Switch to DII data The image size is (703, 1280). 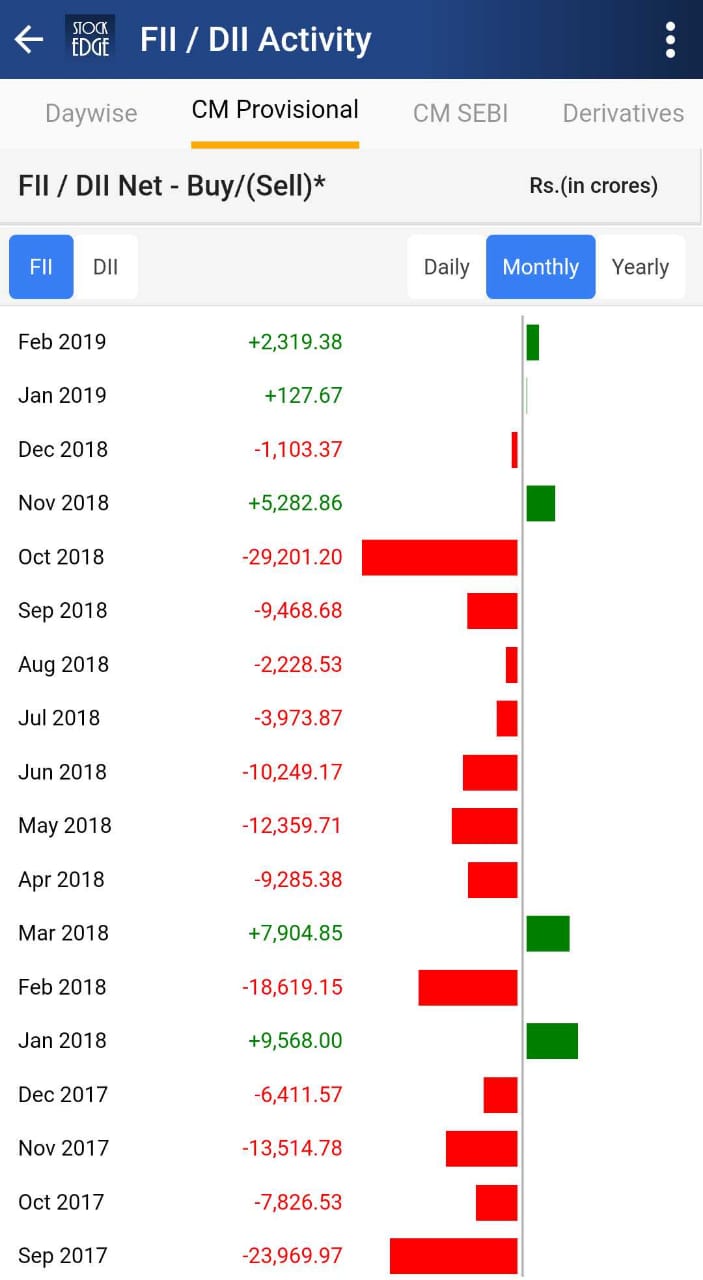coord(106,267)
